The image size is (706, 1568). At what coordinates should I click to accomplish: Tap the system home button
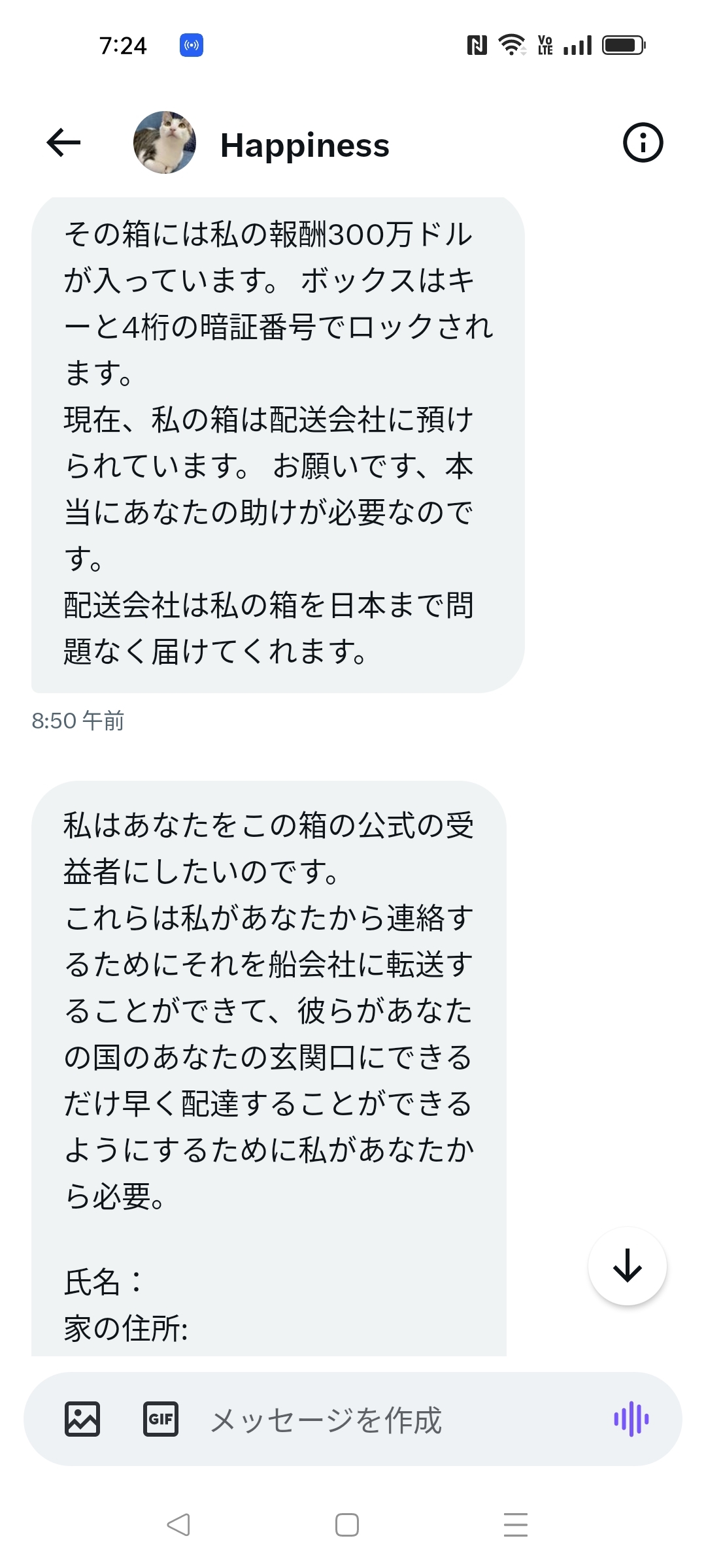[347, 1525]
